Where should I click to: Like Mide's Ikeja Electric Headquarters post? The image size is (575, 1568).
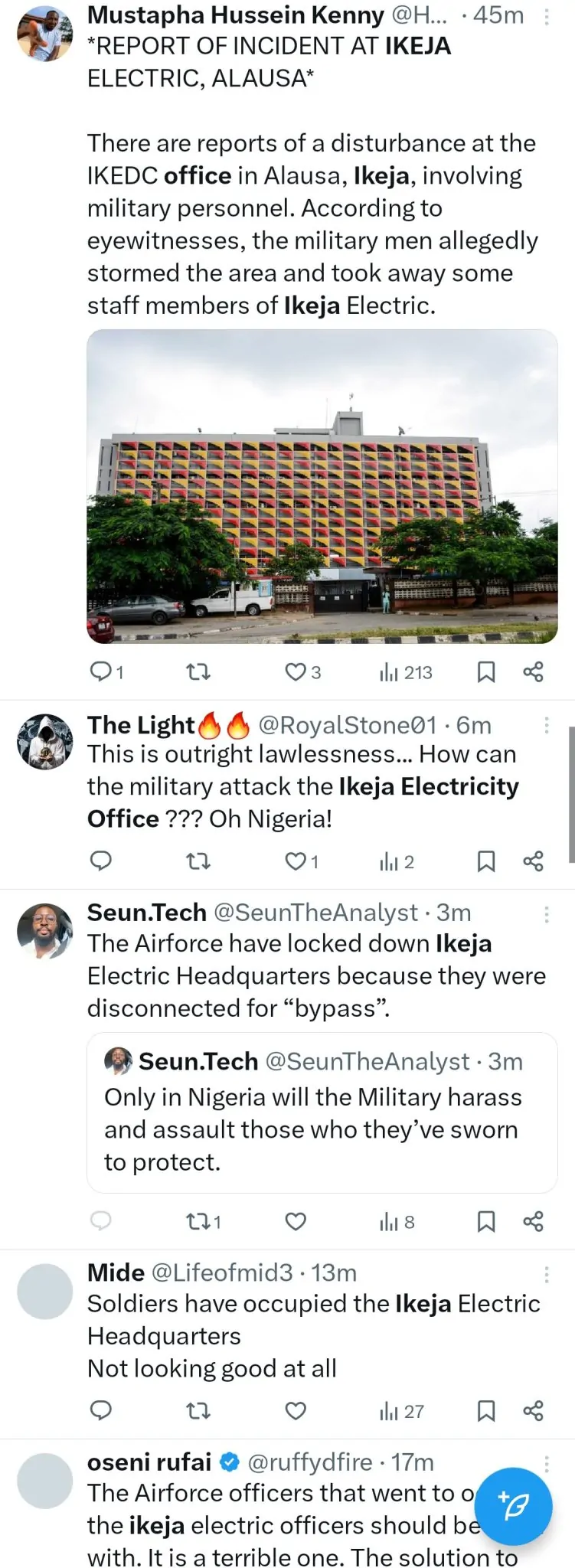[x=296, y=1410]
